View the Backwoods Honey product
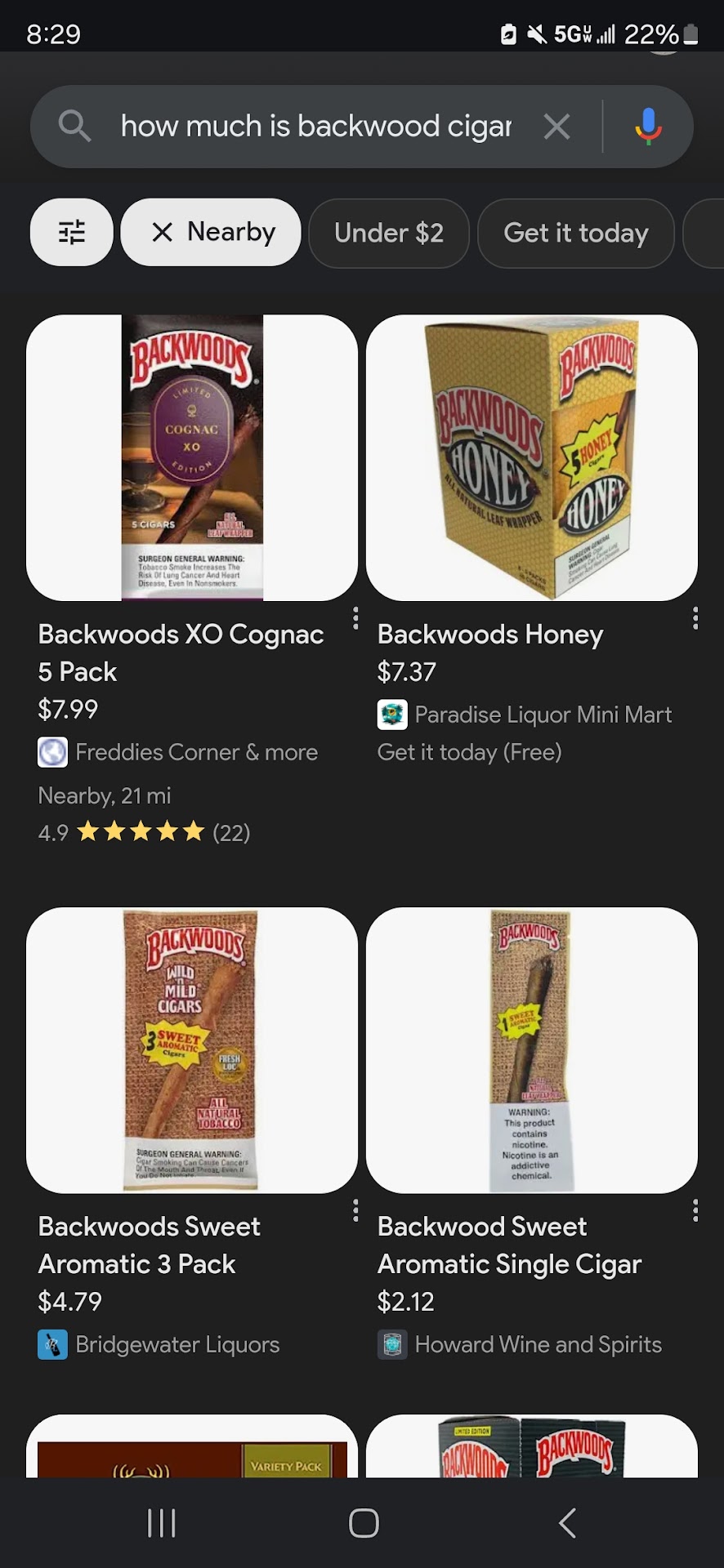 point(532,458)
